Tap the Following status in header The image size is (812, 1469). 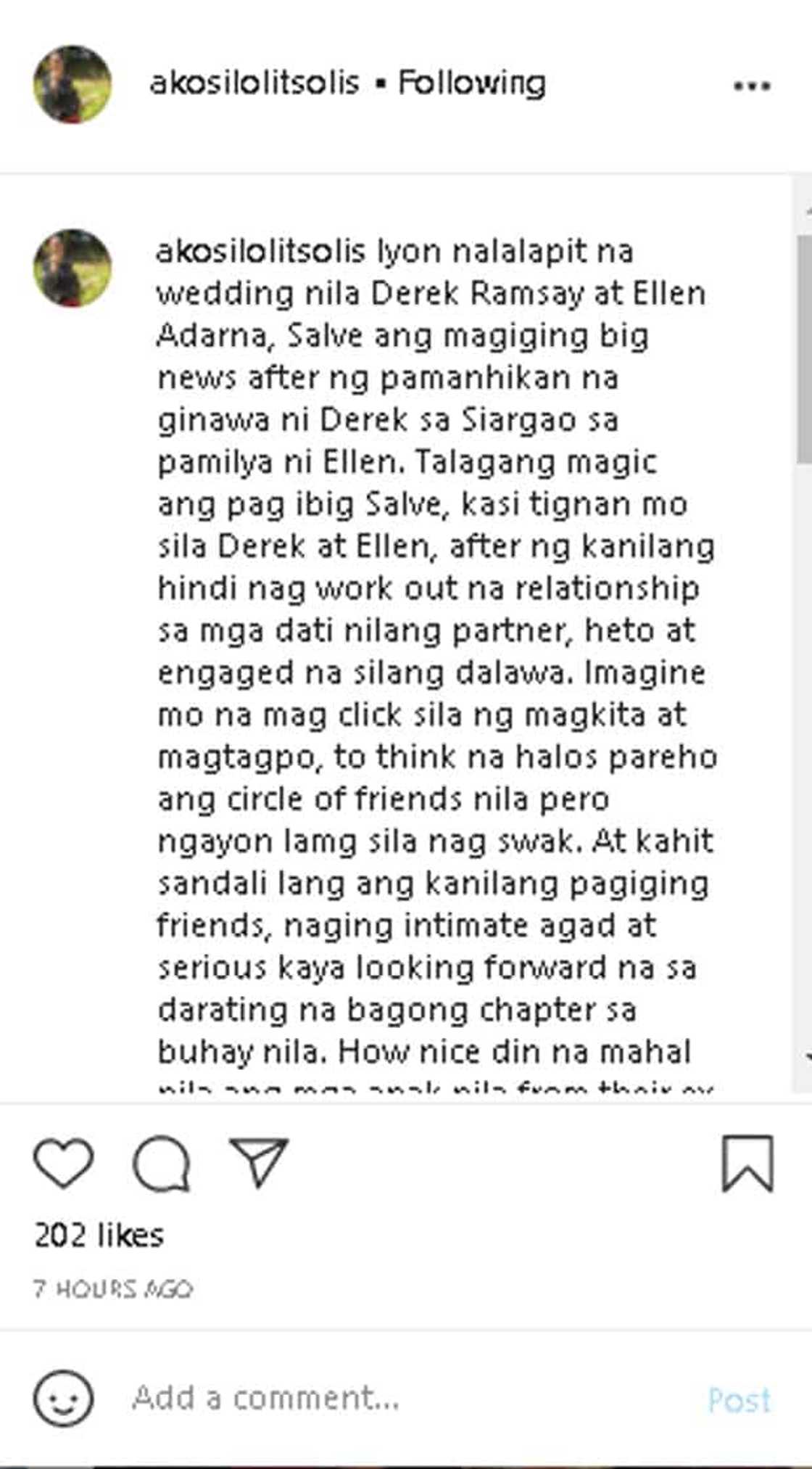472,83
